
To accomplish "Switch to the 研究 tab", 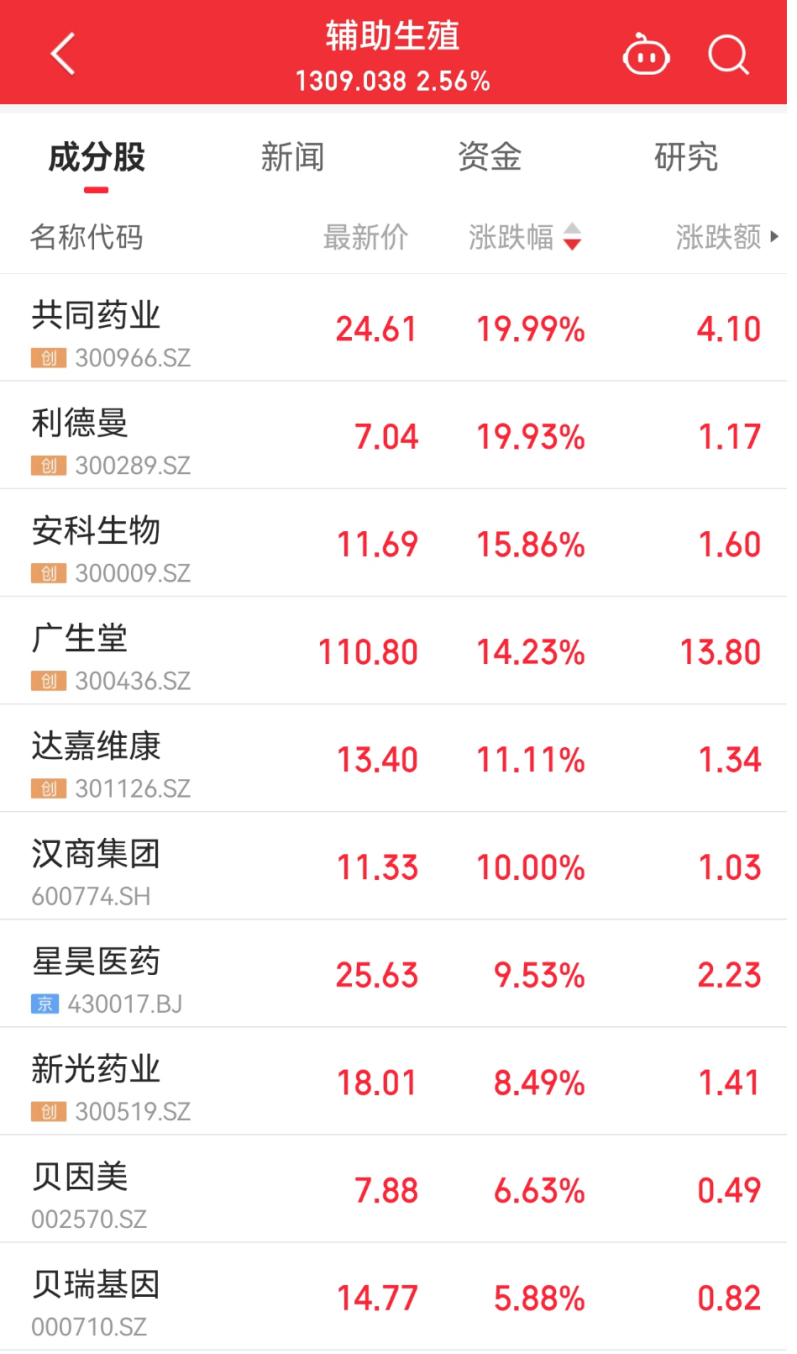I will point(686,157).
